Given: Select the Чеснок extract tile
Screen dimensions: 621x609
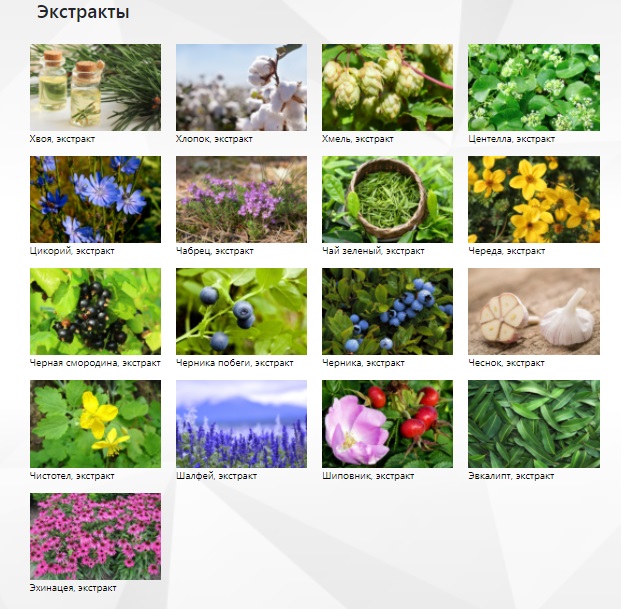Looking at the screenshot, I should pos(534,311).
